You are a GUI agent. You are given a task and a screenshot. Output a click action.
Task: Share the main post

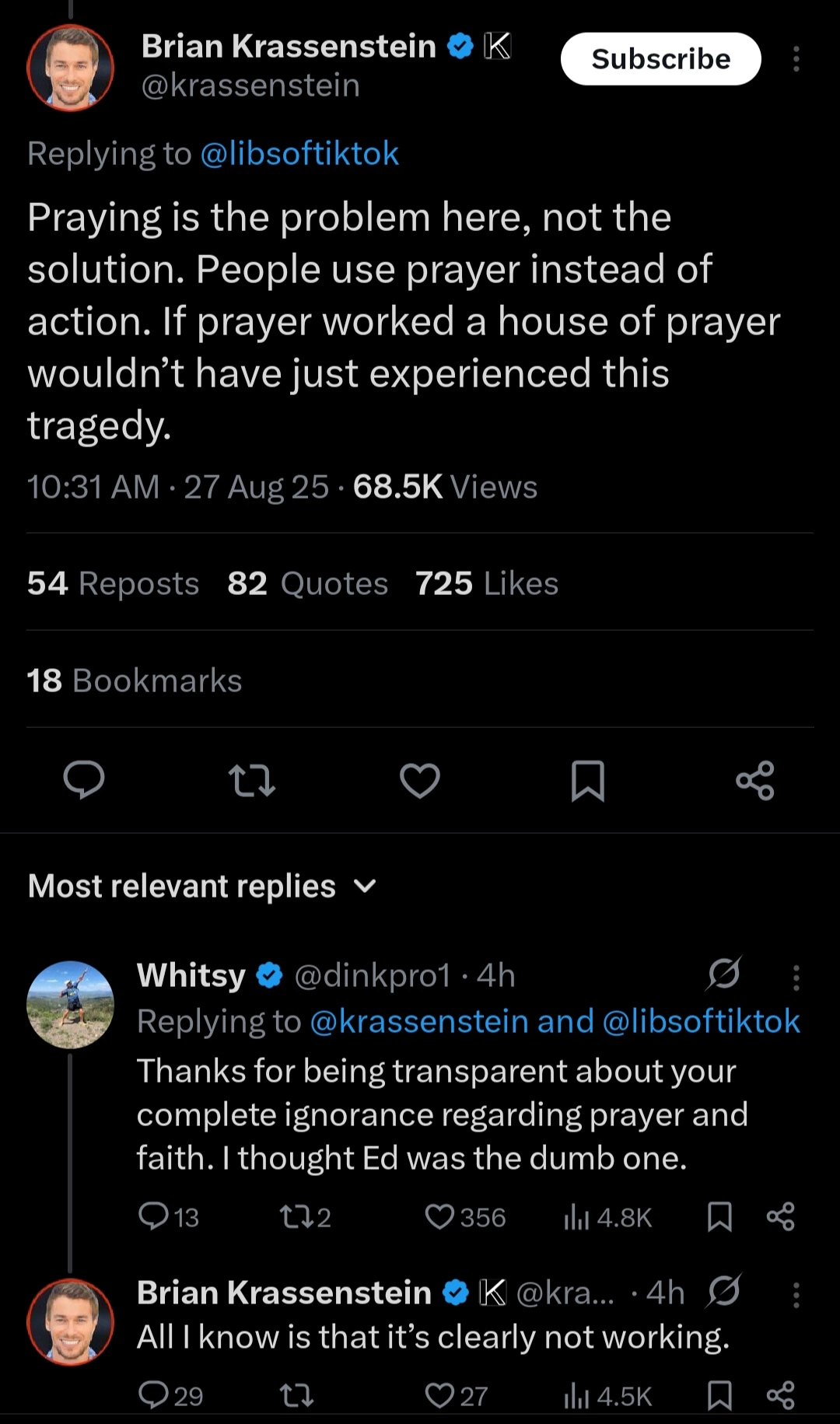click(x=755, y=780)
